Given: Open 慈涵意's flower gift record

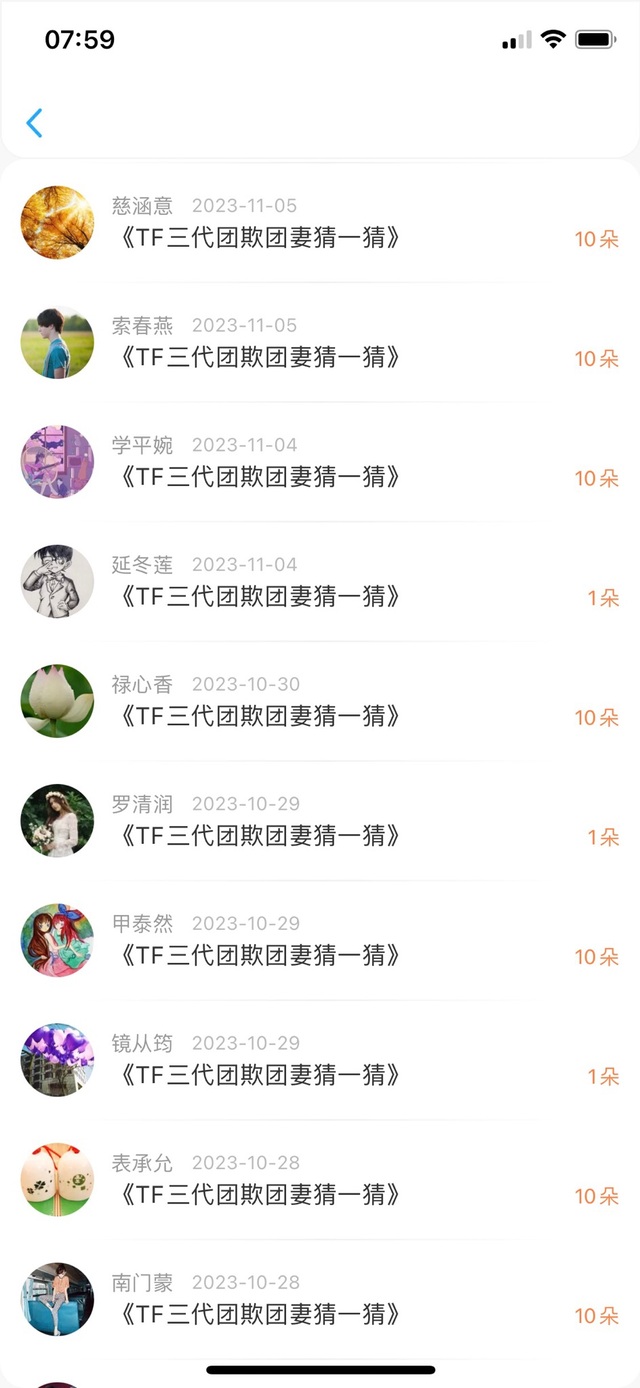Looking at the screenshot, I should pyautogui.click(x=320, y=223).
